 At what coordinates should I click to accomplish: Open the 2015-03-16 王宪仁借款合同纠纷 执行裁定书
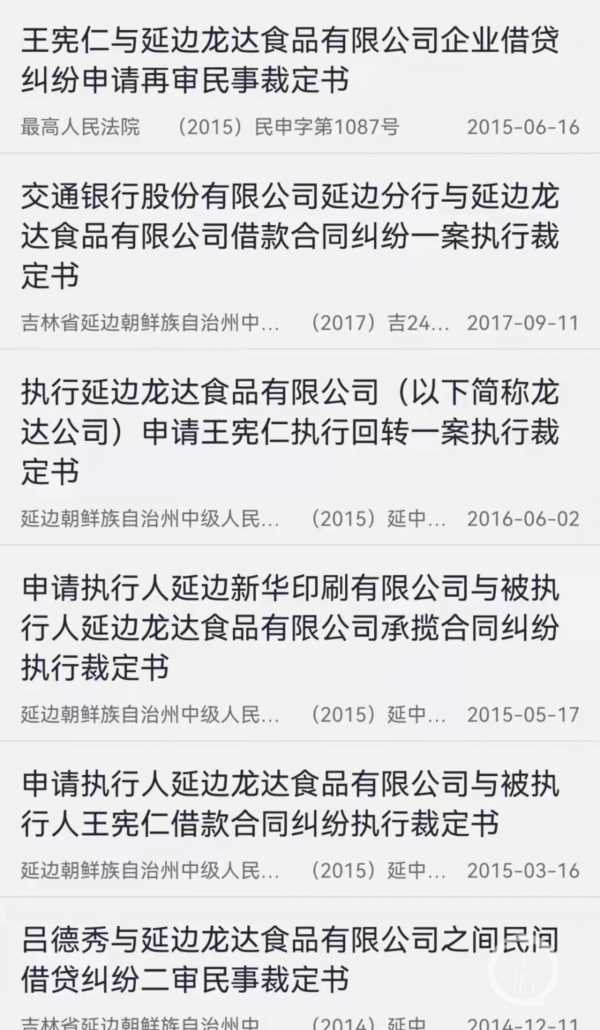[290, 805]
